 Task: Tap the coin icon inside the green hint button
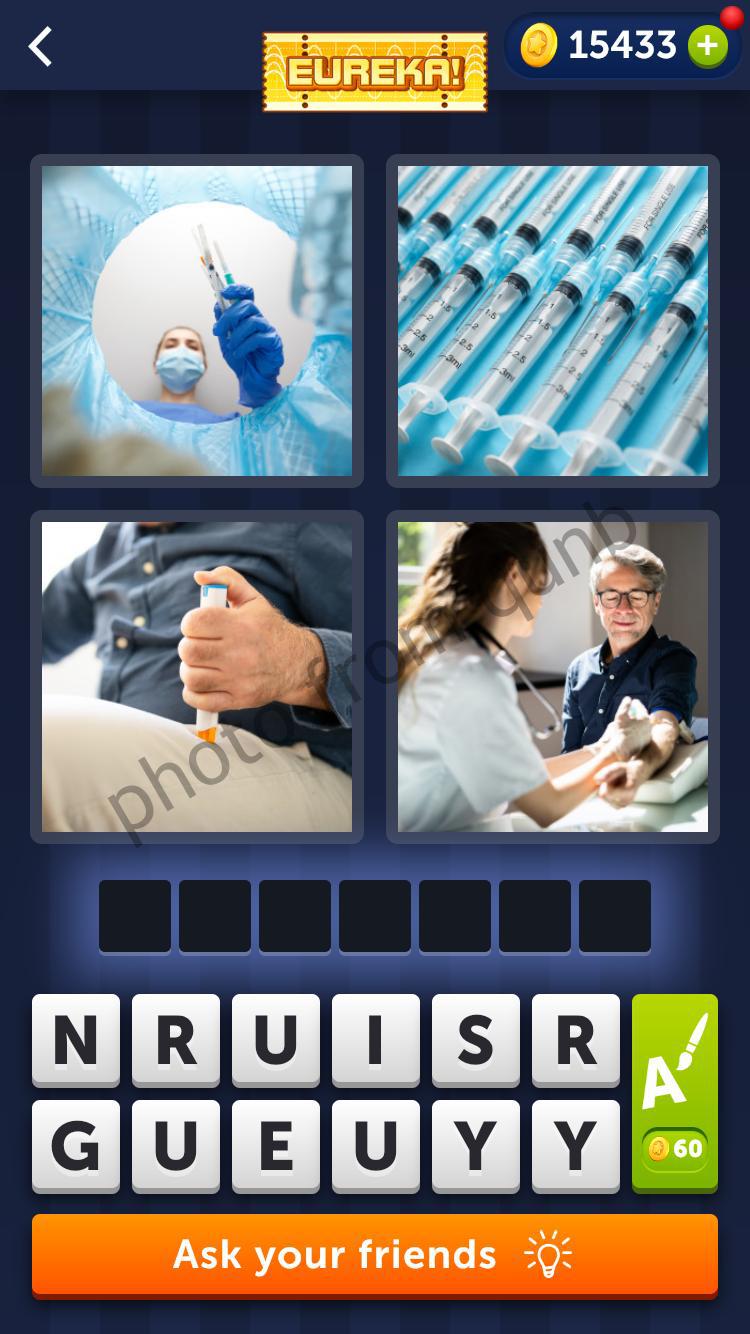[x=659, y=1149]
